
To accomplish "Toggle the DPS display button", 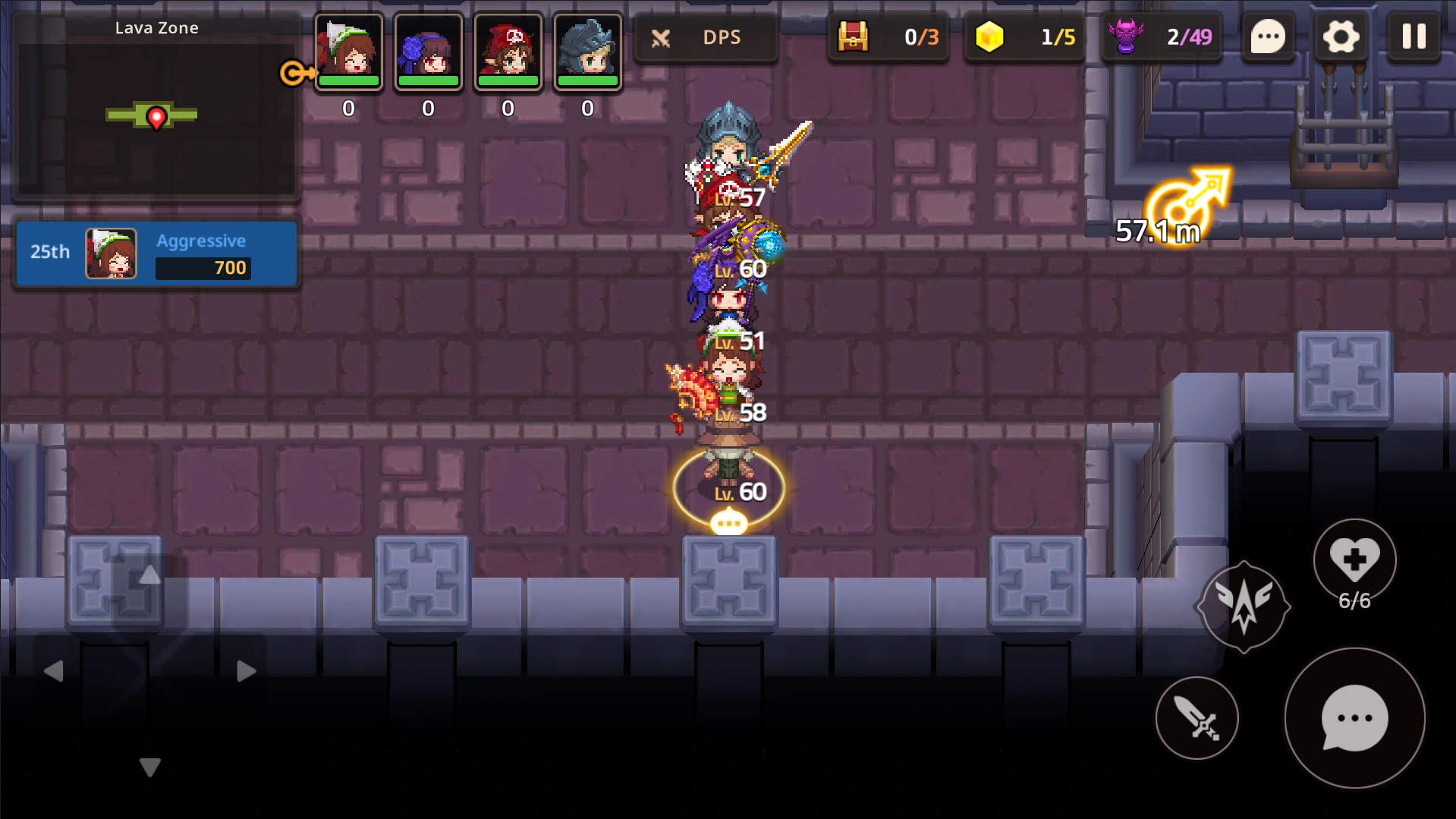I will tap(706, 37).
